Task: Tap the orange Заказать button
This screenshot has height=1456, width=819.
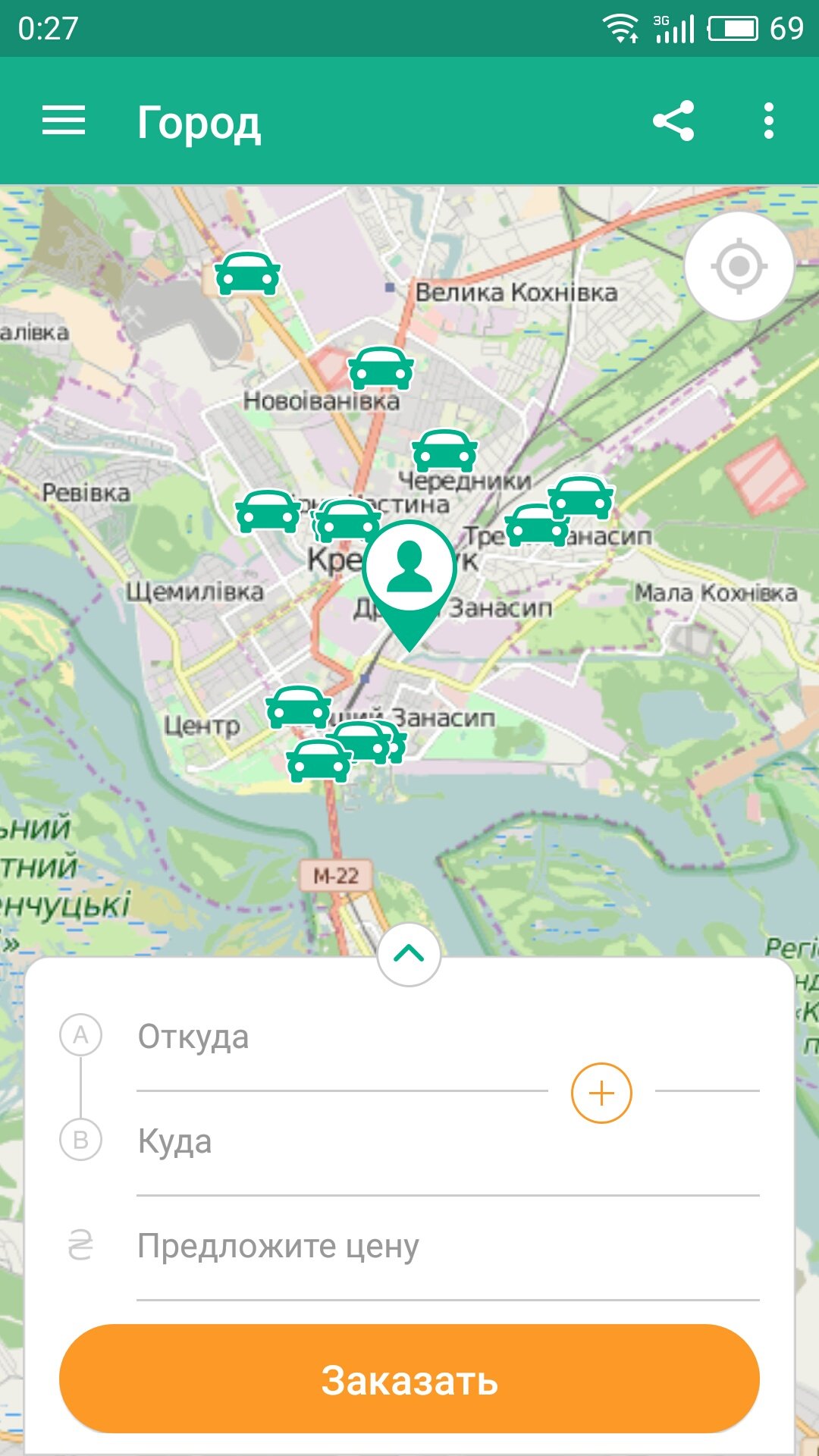Action: point(409,1379)
